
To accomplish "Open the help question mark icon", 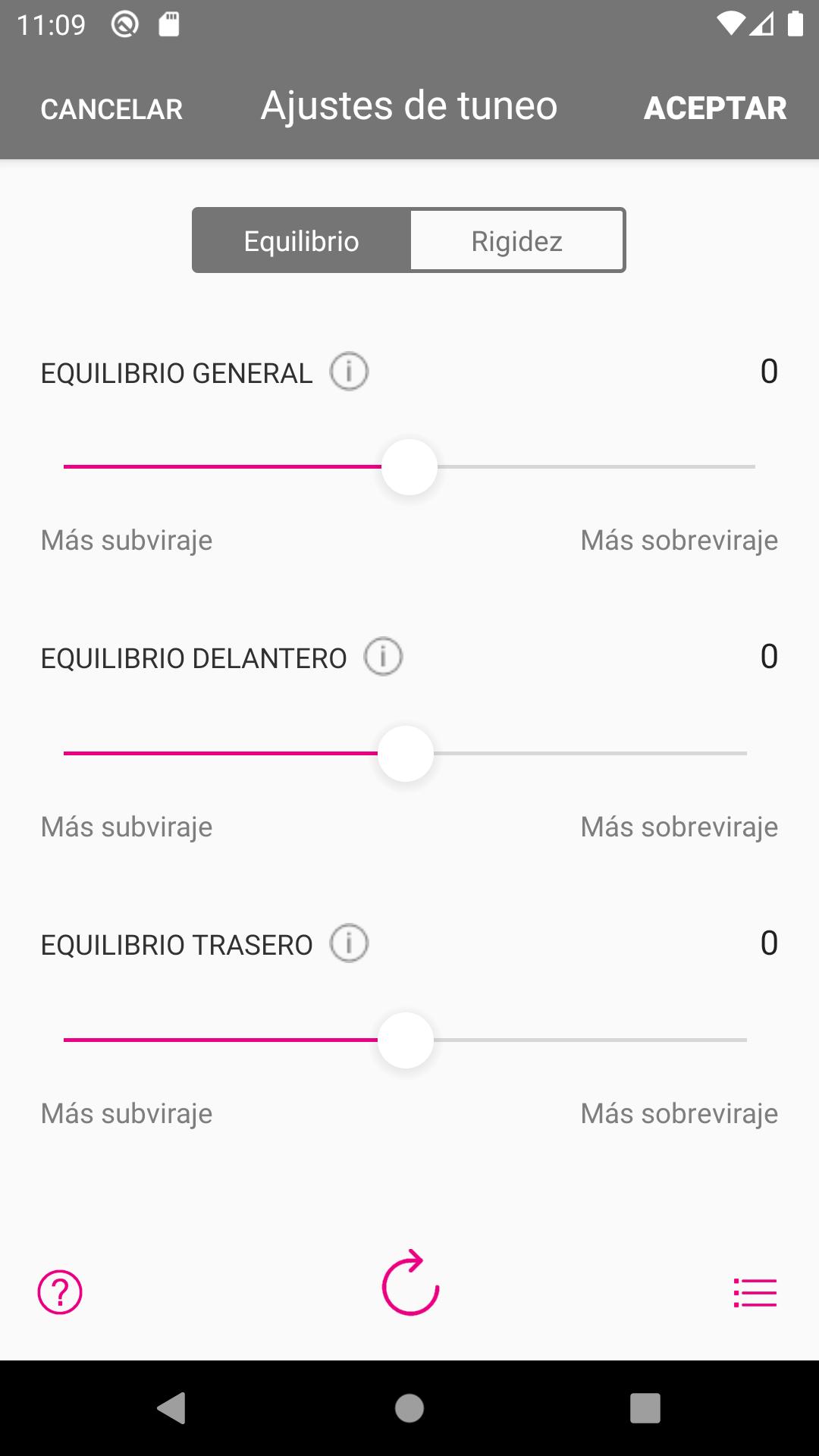I will click(60, 1292).
